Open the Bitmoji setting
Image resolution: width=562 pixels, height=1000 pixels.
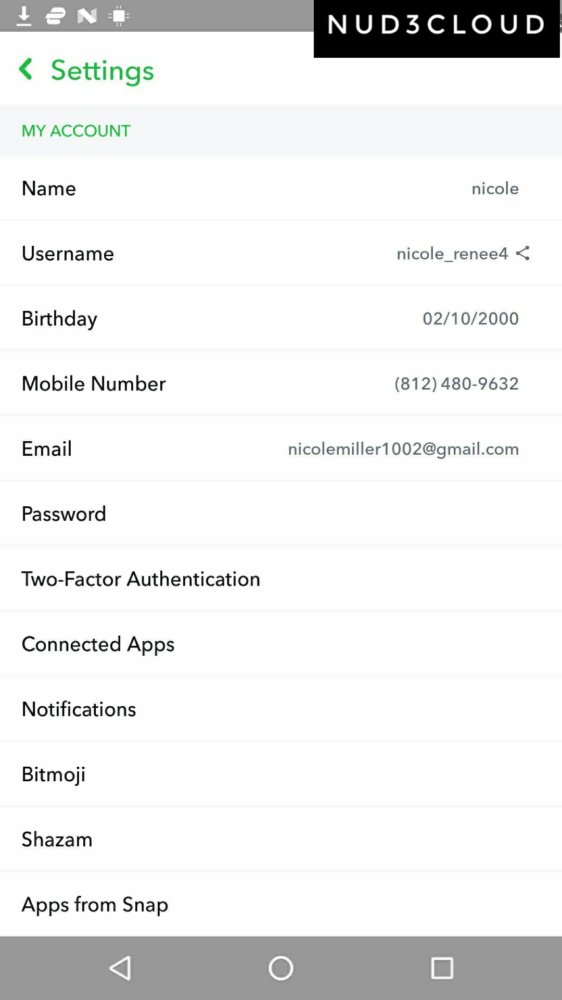coord(281,774)
